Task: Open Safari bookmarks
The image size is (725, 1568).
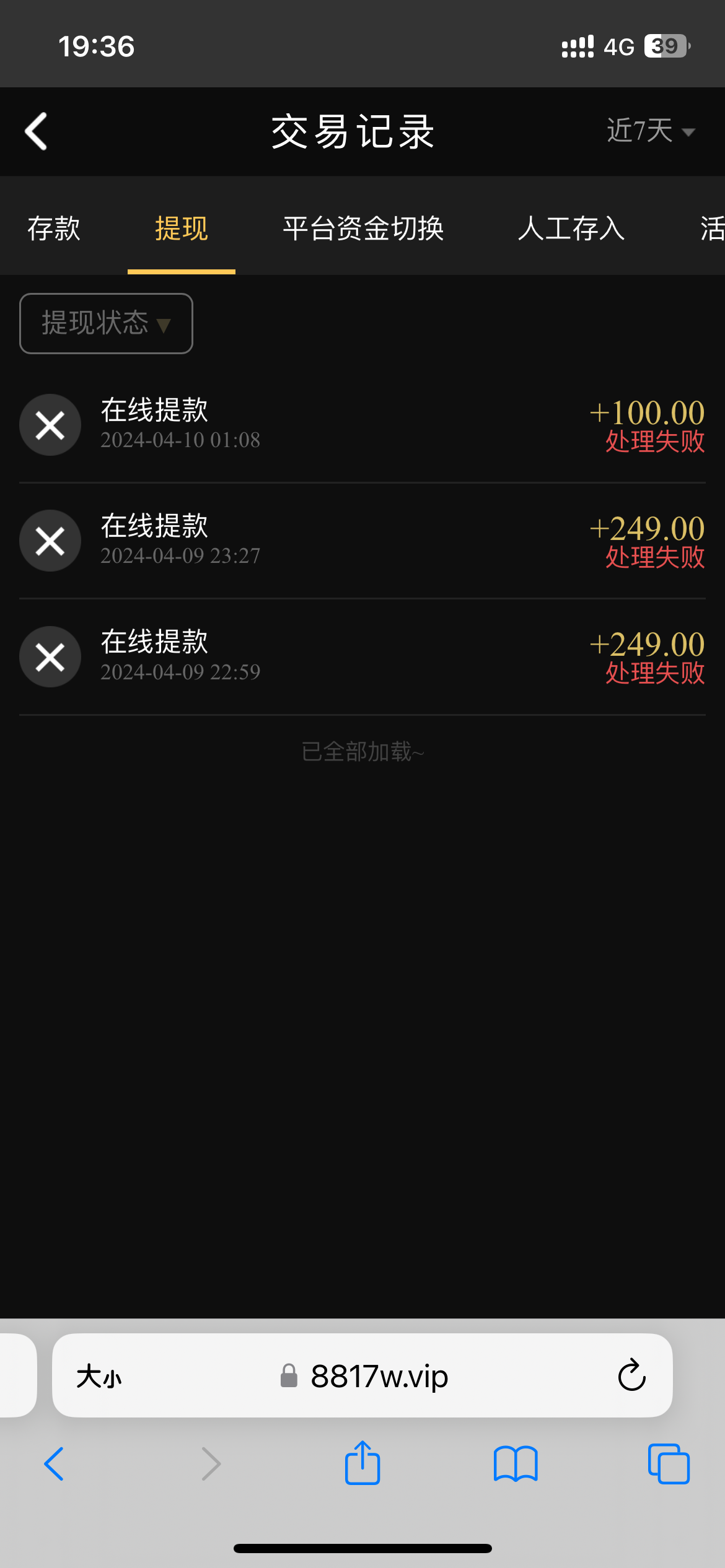Action: click(x=516, y=1464)
